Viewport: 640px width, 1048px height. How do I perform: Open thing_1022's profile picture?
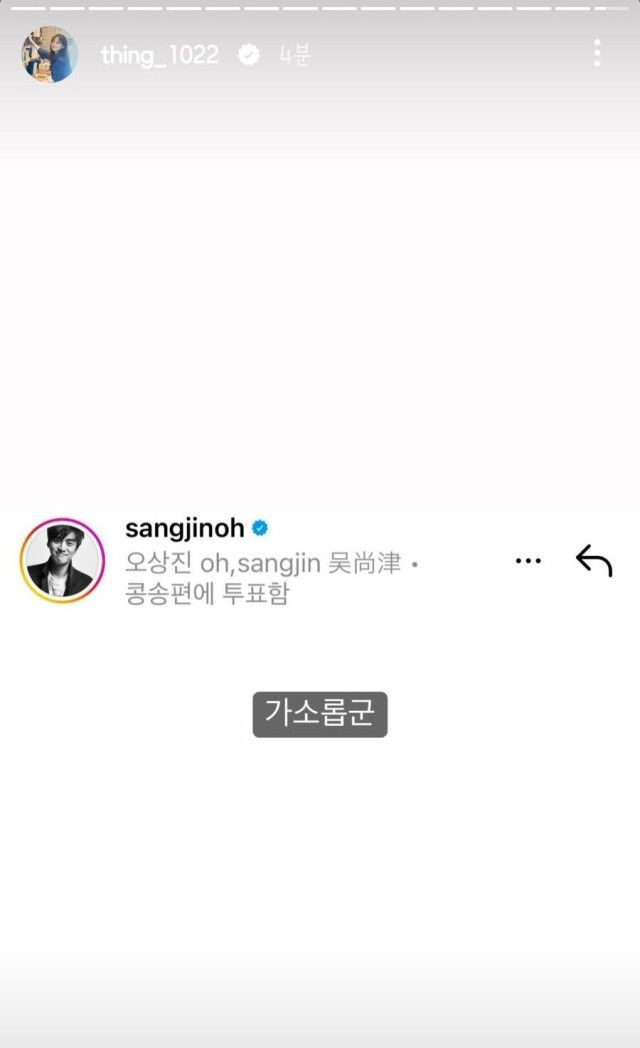tap(49, 54)
